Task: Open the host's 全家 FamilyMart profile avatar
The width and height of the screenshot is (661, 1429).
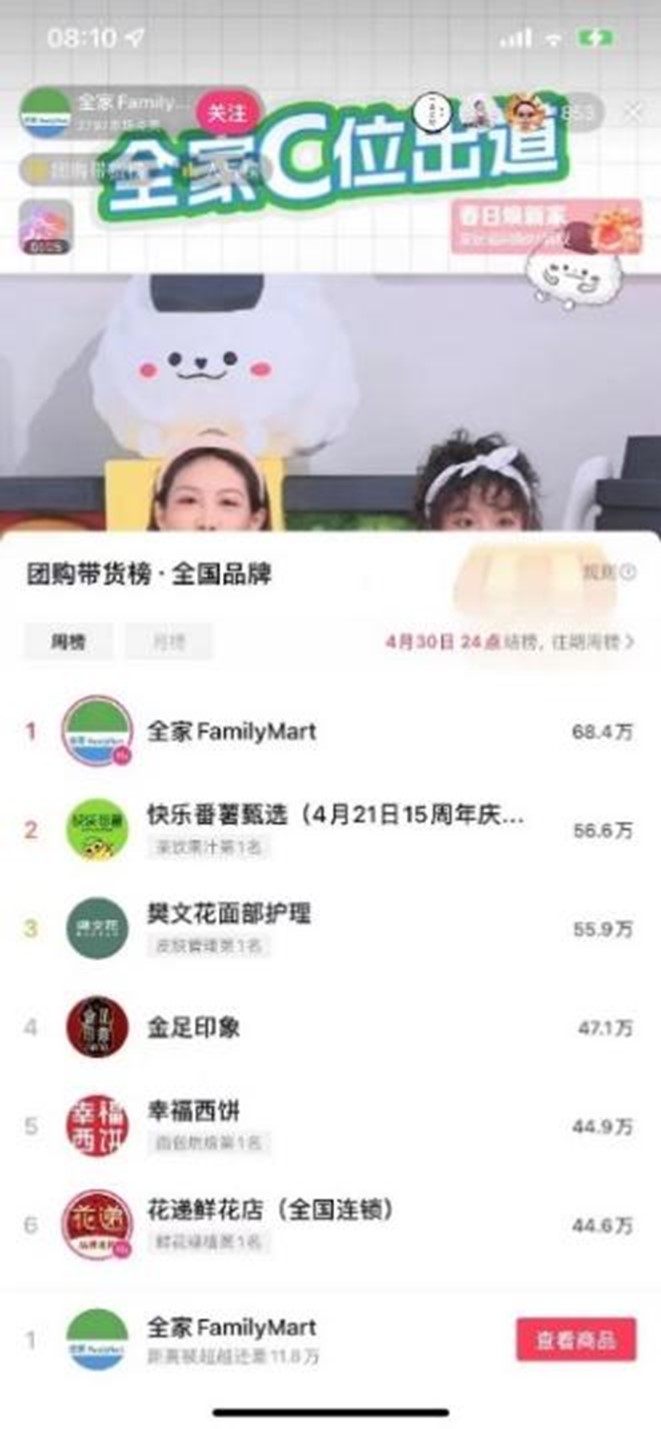Action: [x=45, y=112]
